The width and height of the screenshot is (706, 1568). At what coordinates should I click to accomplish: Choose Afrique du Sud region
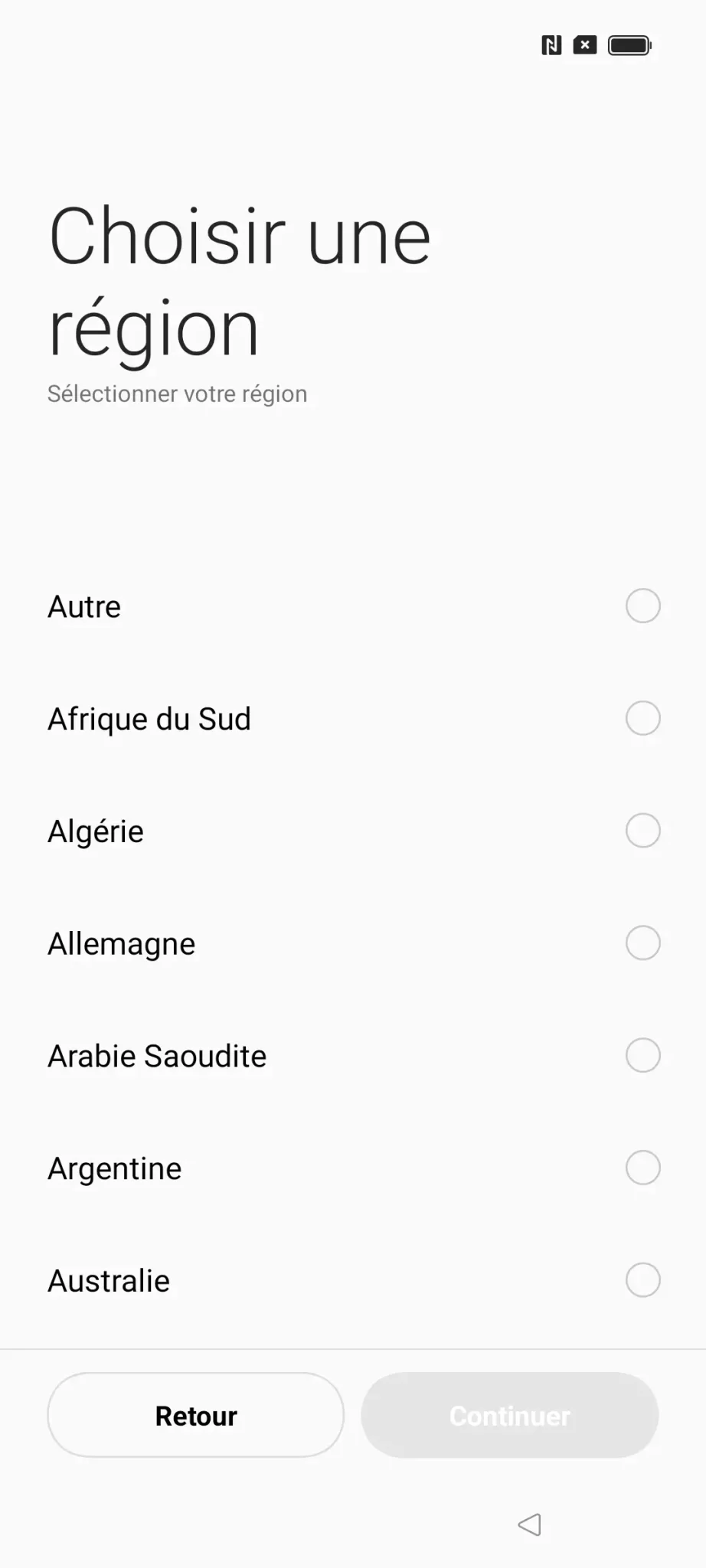353,719
